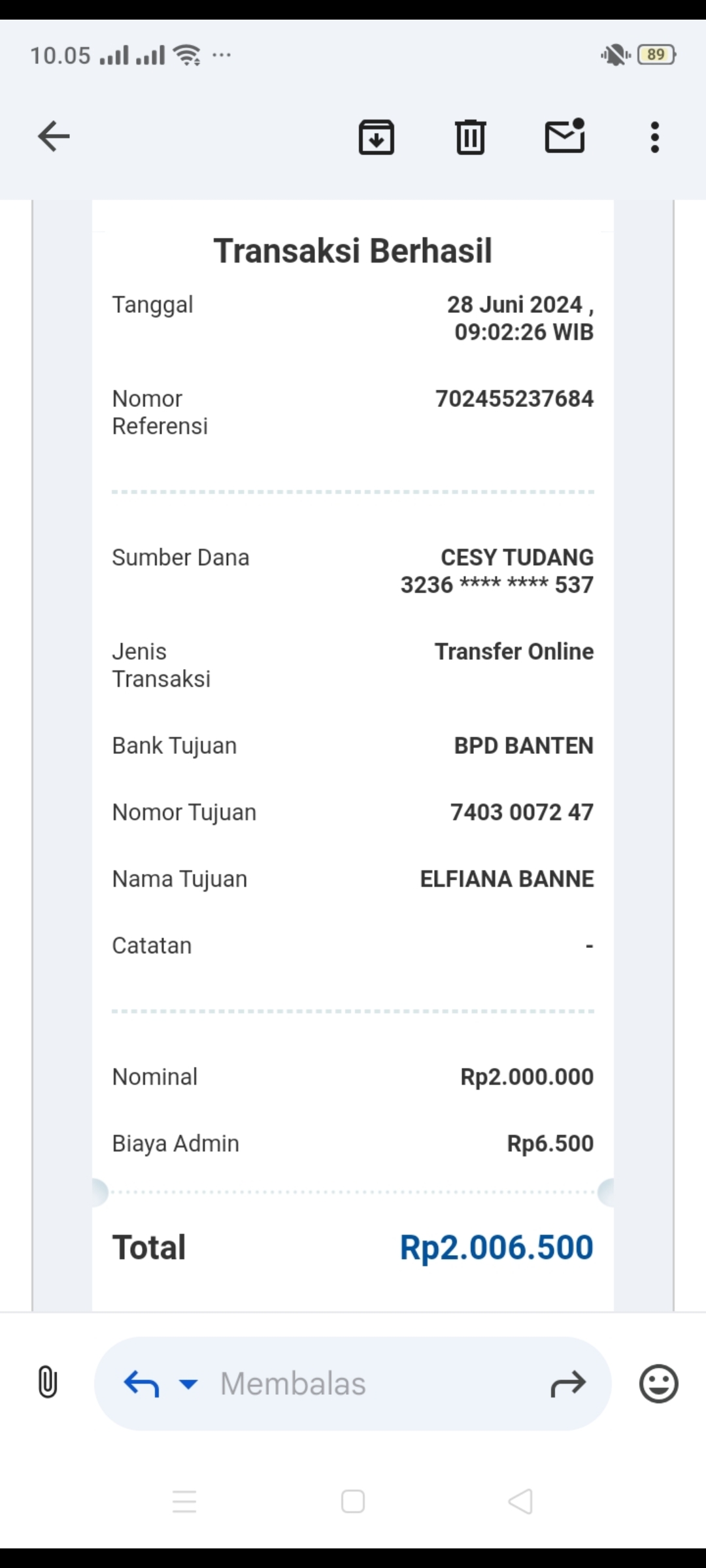Tap the clock showing 10.05

(x=61, y=55)
